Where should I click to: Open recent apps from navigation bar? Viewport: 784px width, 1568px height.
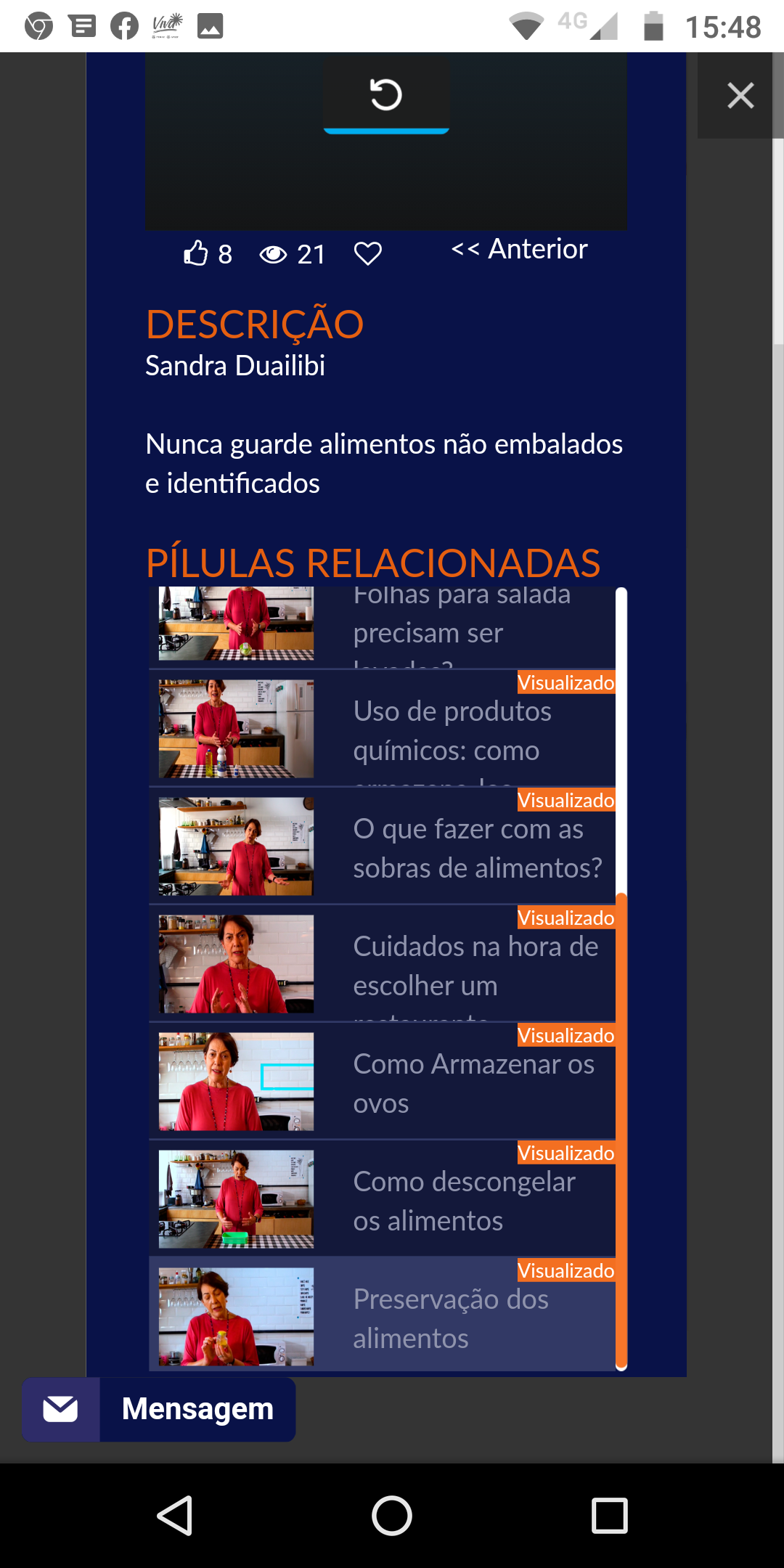(610, 1516)
